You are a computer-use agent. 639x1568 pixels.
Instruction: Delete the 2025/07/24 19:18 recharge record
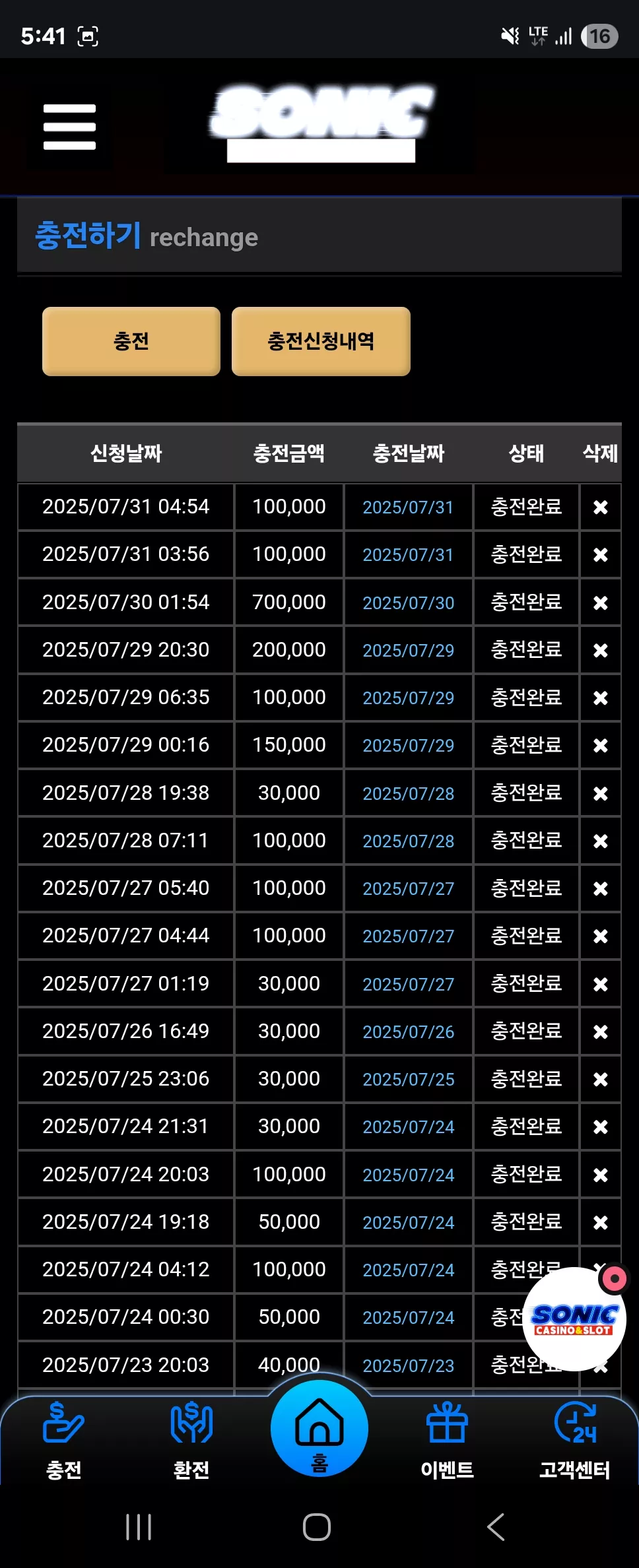600,1222
